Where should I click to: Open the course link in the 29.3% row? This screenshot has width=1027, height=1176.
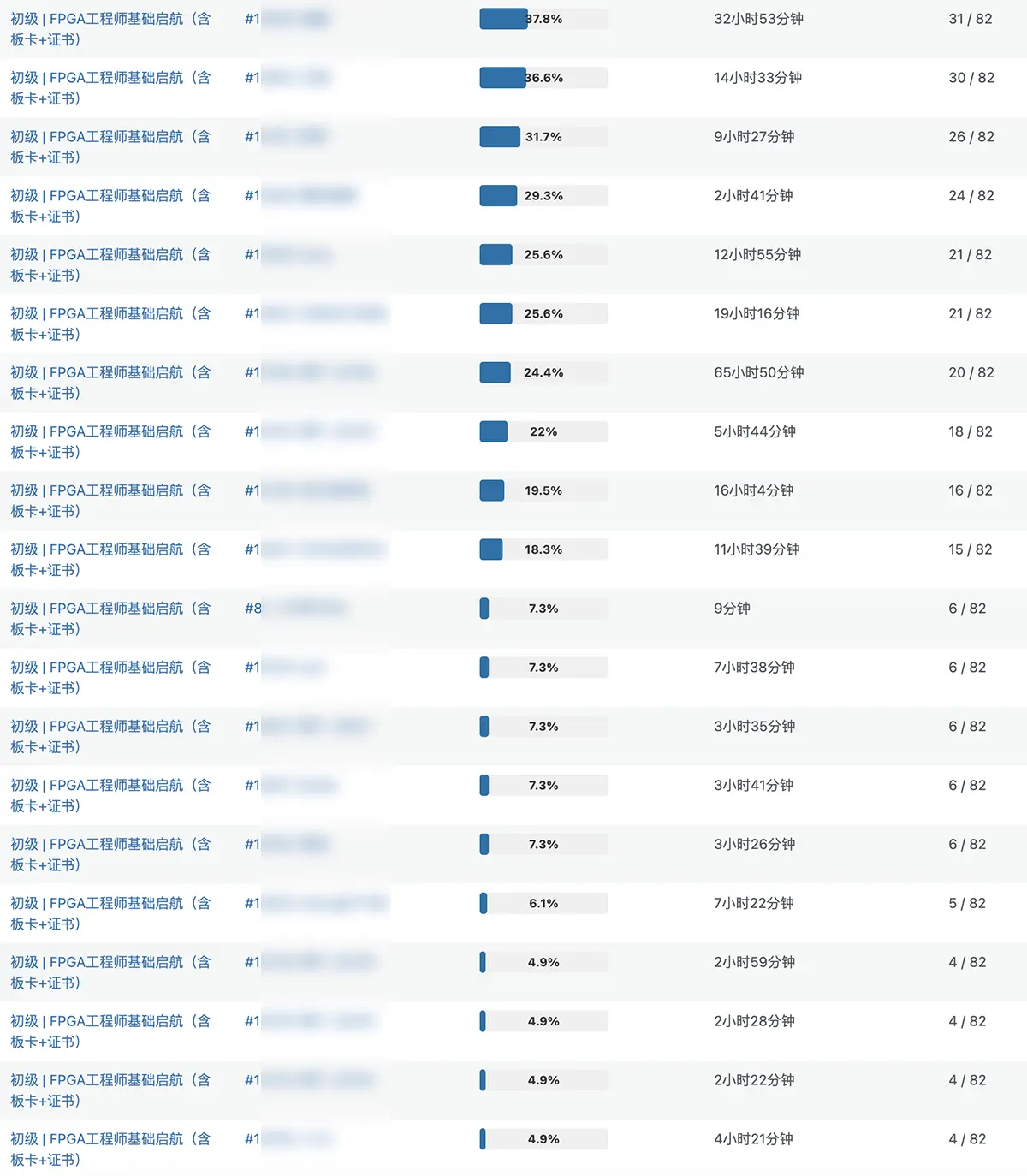[110, 197]
